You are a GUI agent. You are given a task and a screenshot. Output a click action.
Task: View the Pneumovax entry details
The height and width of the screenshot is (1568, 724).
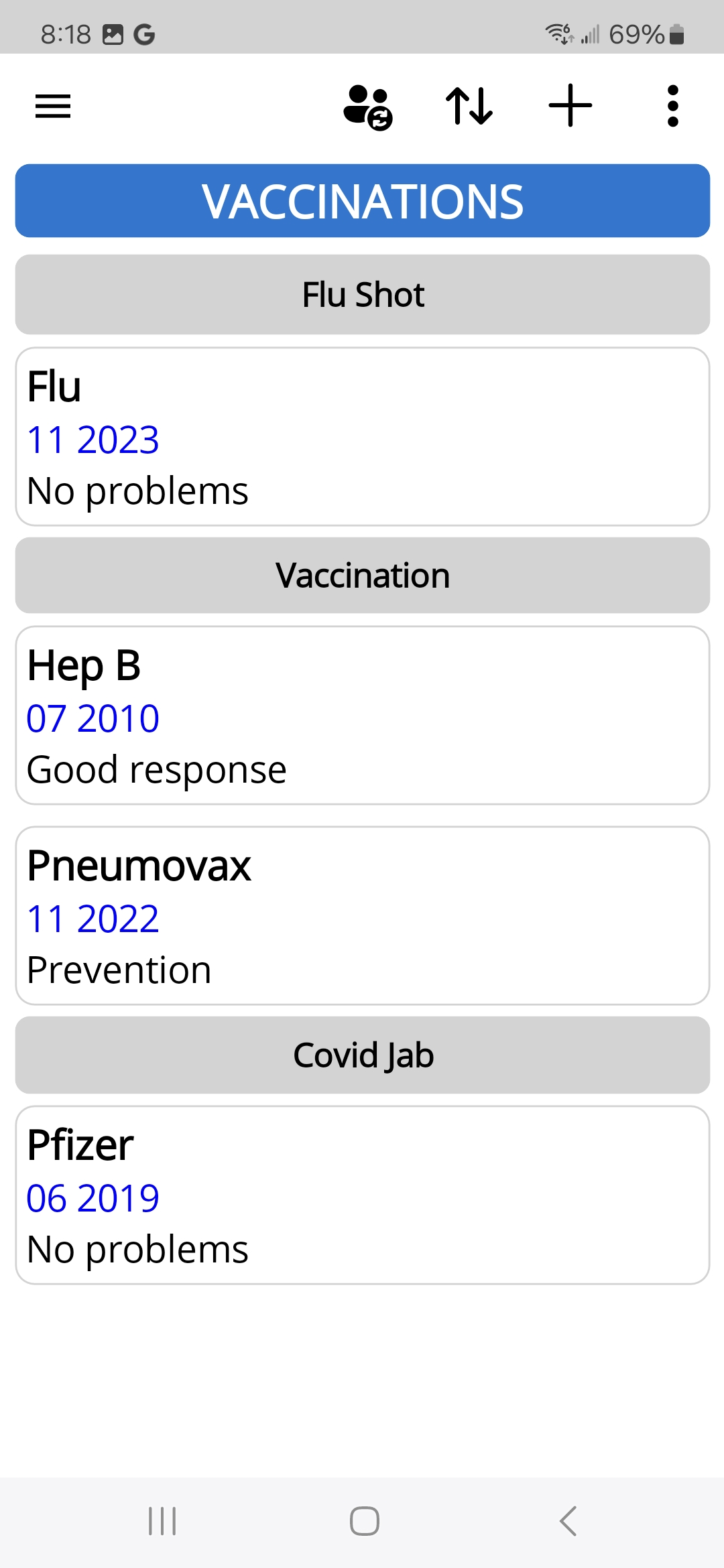(x=363, y=916)
